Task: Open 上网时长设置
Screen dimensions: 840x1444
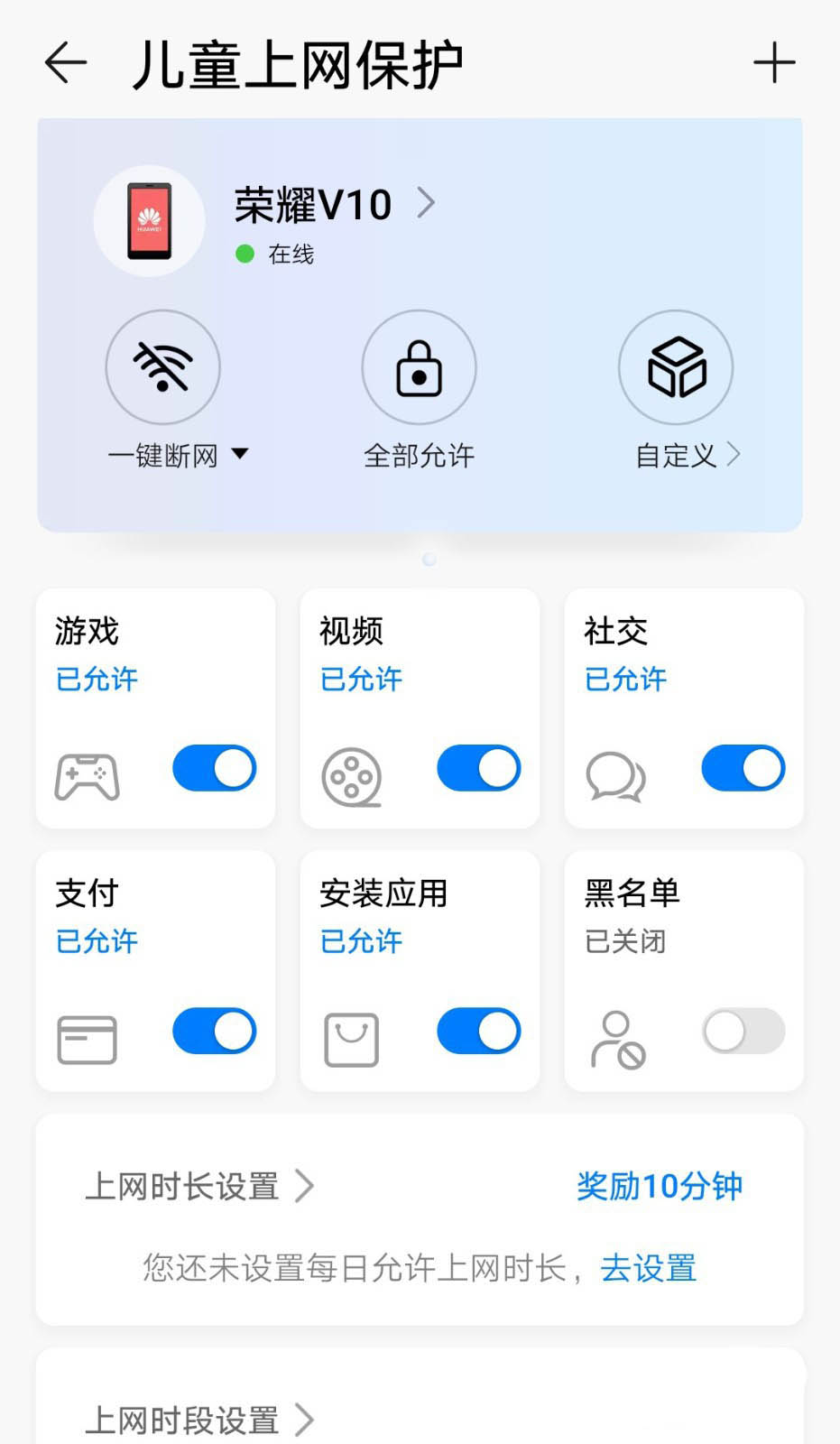Action: 198,1186
